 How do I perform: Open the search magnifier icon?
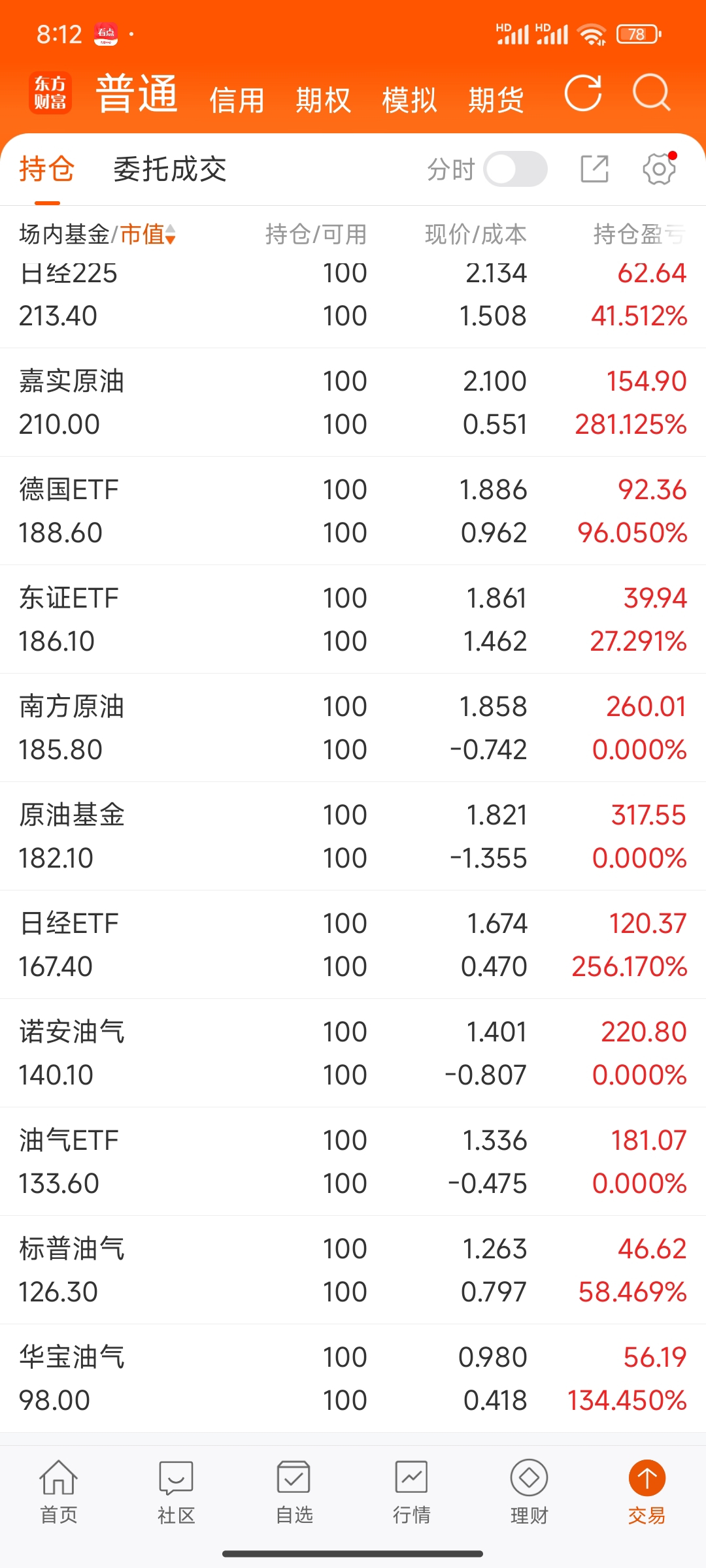click(x=651, y=93)
